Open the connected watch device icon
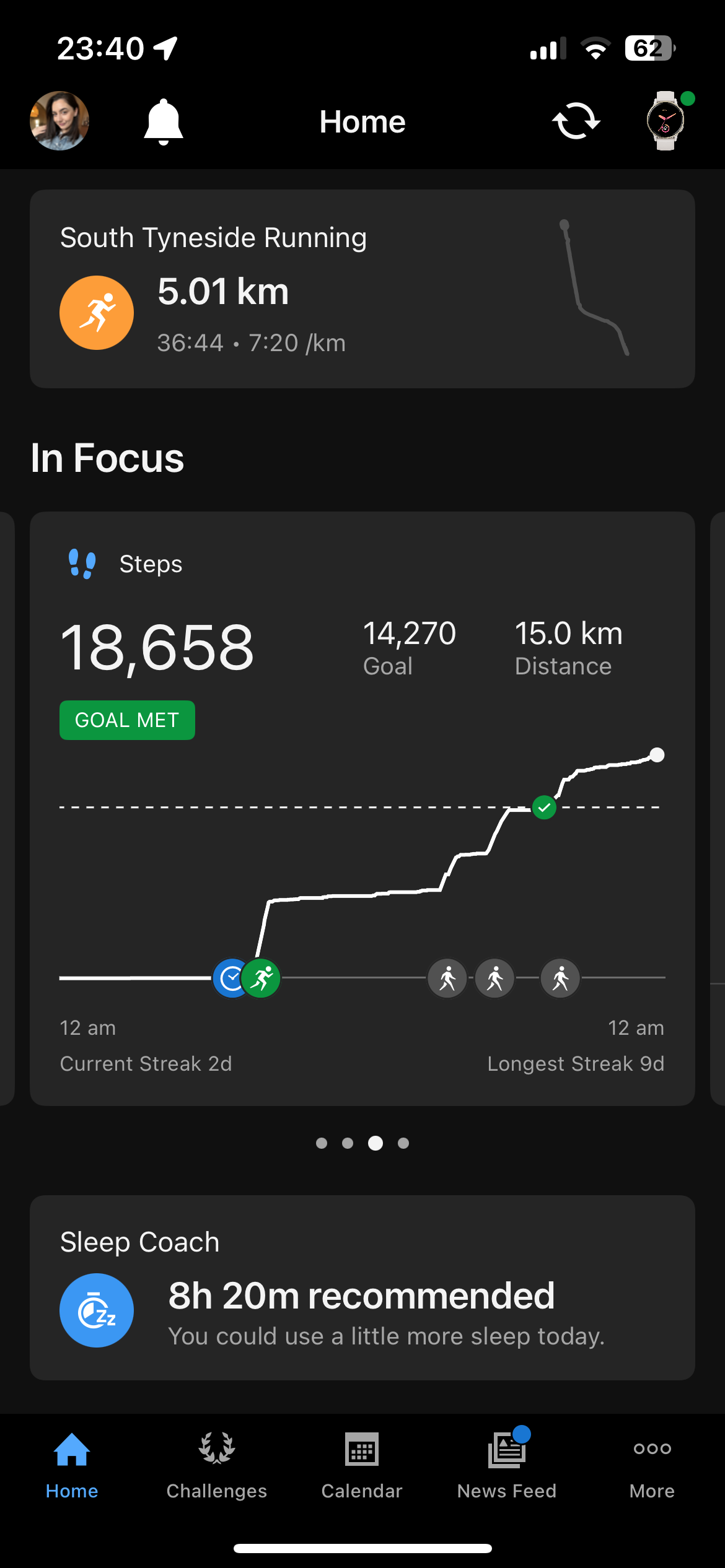The width and height of the screenshot is (725, 1568). (666, 121)
